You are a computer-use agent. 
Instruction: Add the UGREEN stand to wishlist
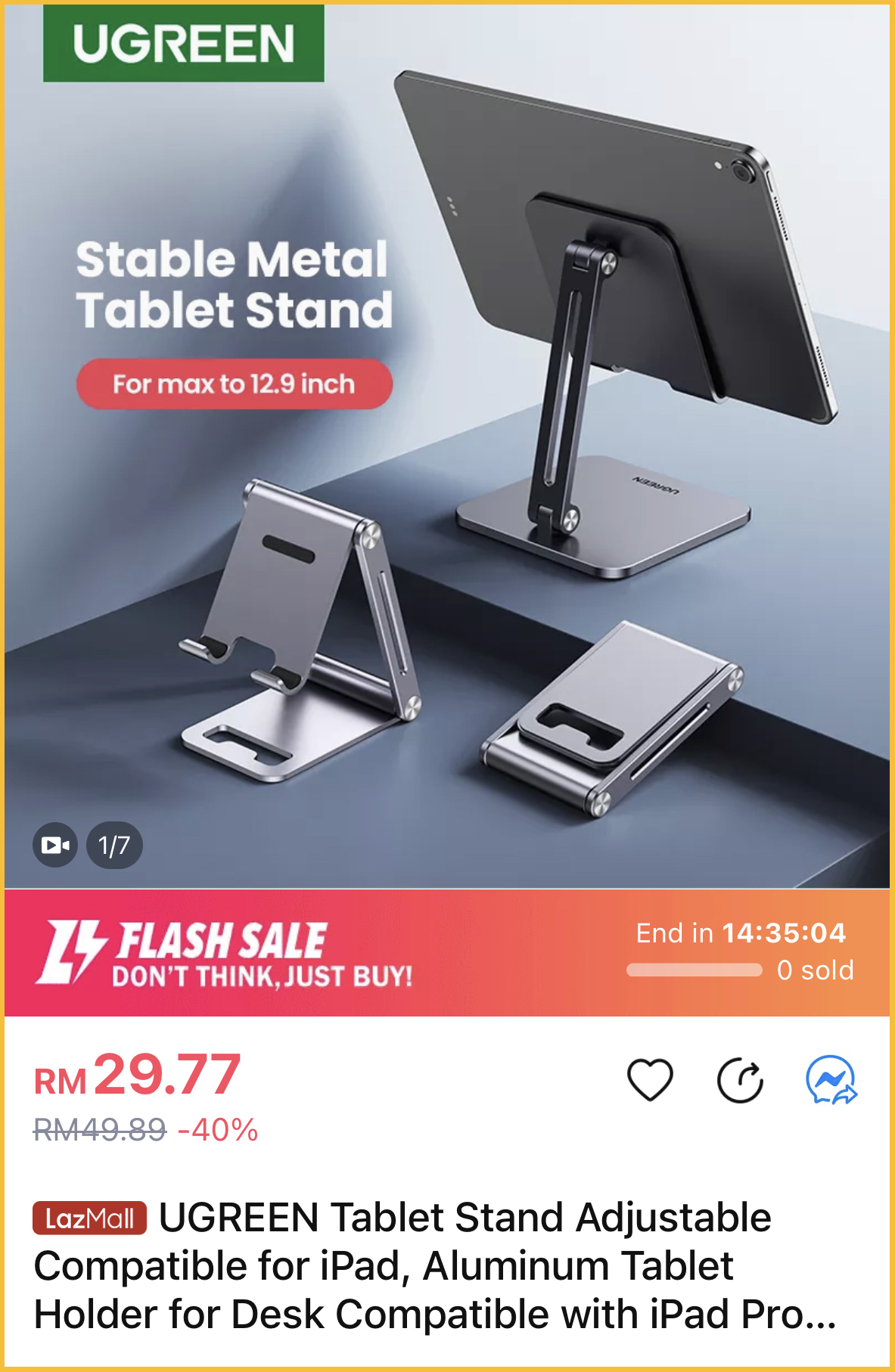coord(650,1079)
